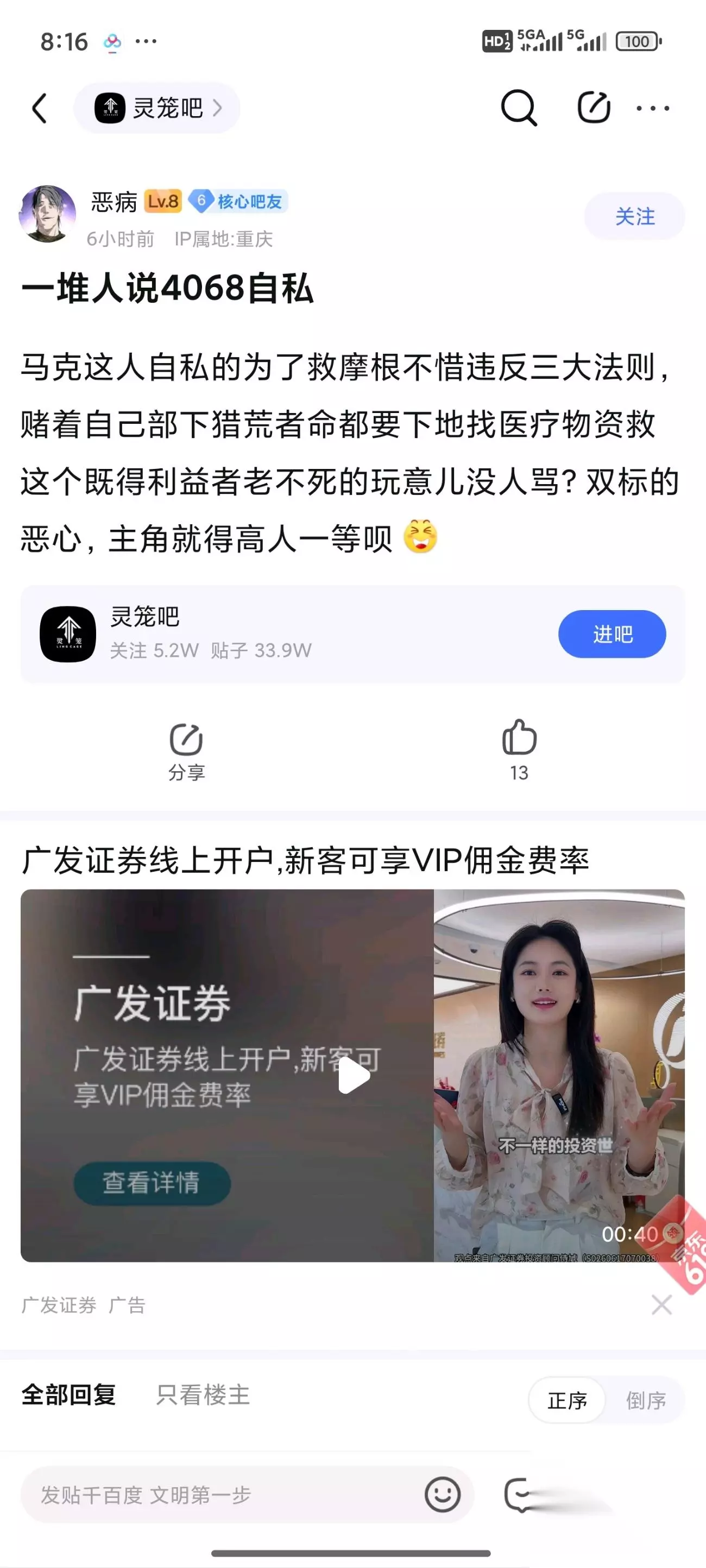Image resolution: width=706 pixels, height=1568 pixels.
Task: Go back using the top-left arrow
Action: tap(40, 109)
